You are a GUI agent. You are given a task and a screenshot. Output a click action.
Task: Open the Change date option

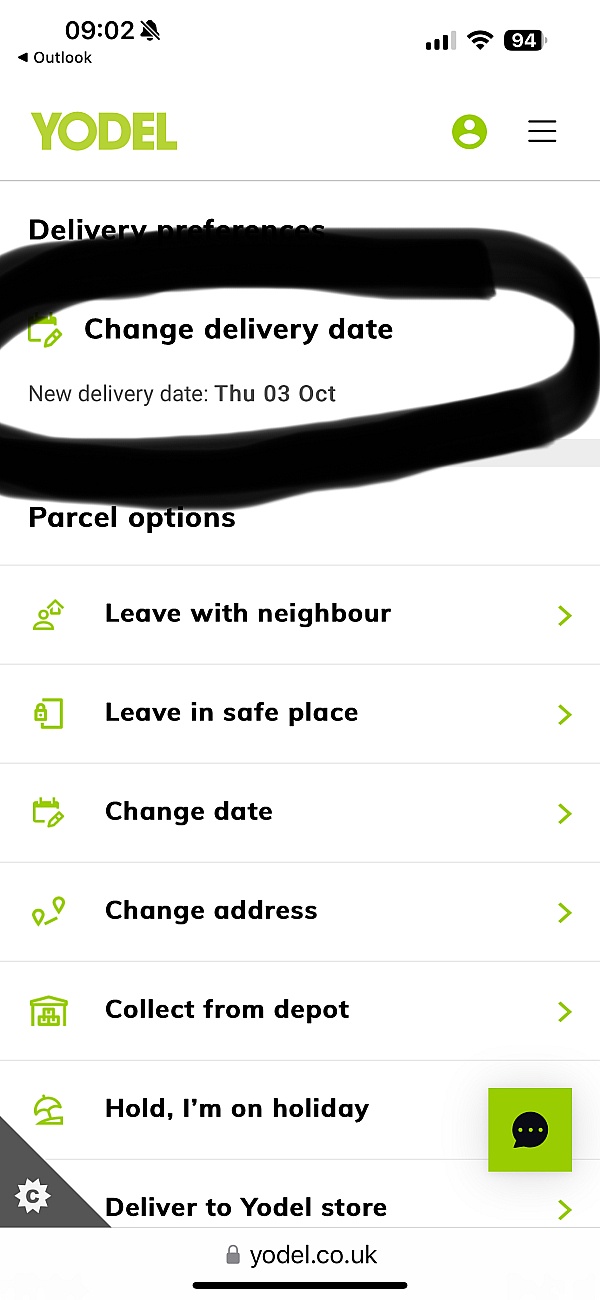click(x=300, y=812)
